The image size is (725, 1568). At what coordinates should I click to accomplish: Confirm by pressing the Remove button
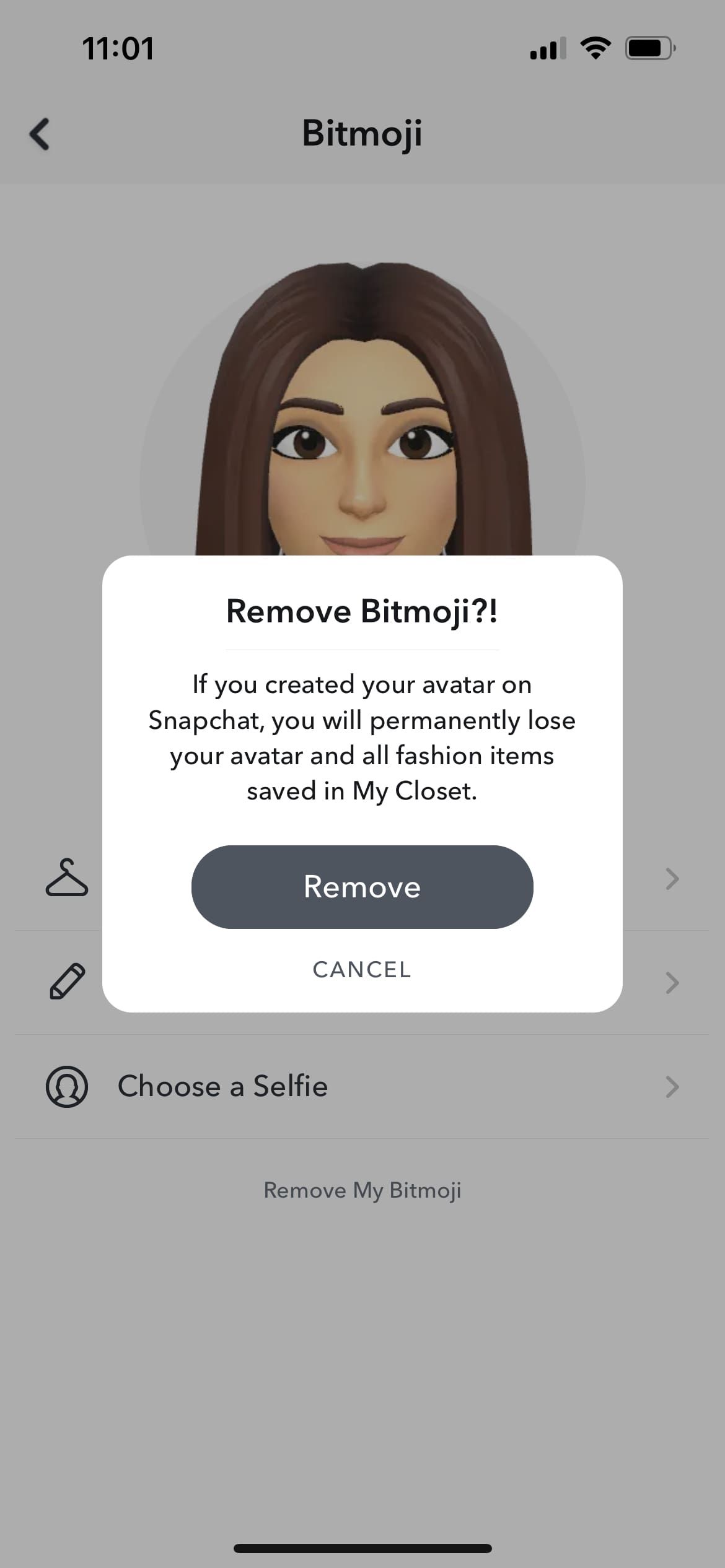pos(362,887)
